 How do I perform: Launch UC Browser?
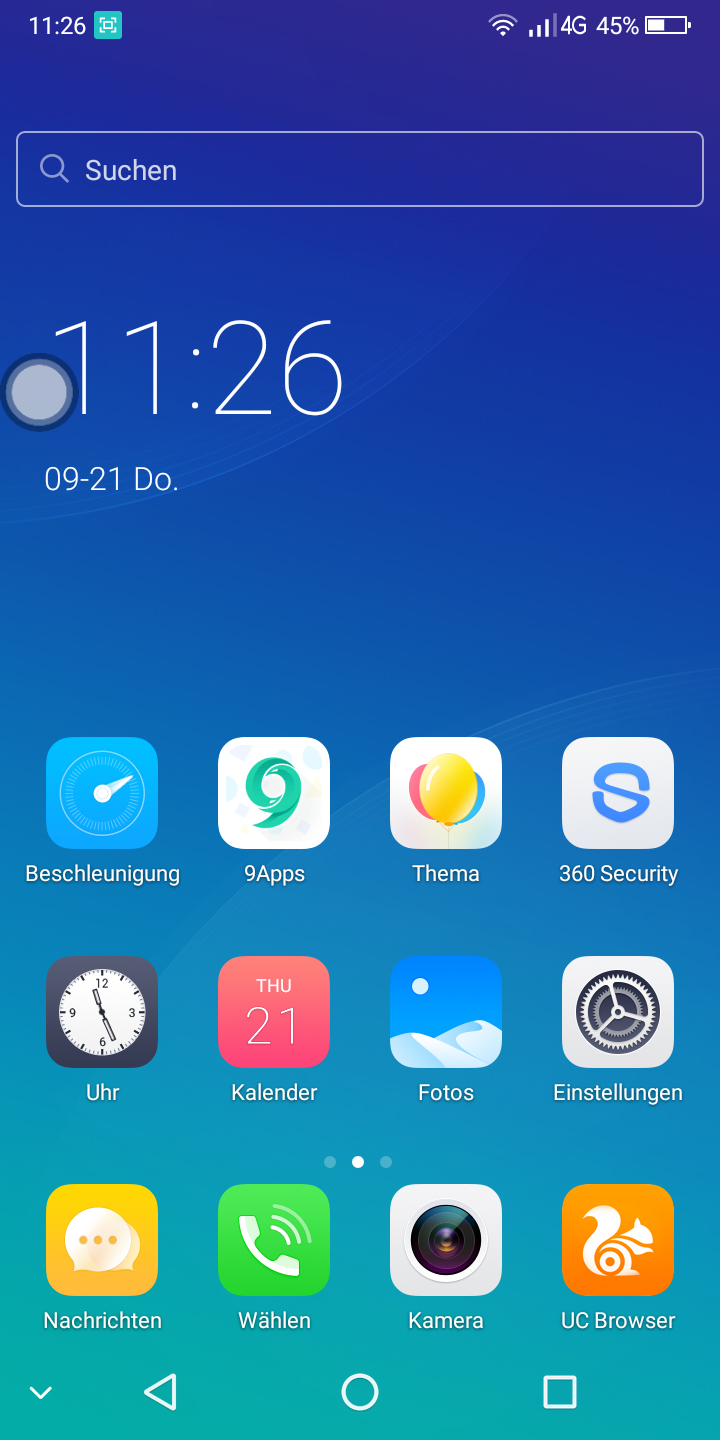click(618, 1240)
